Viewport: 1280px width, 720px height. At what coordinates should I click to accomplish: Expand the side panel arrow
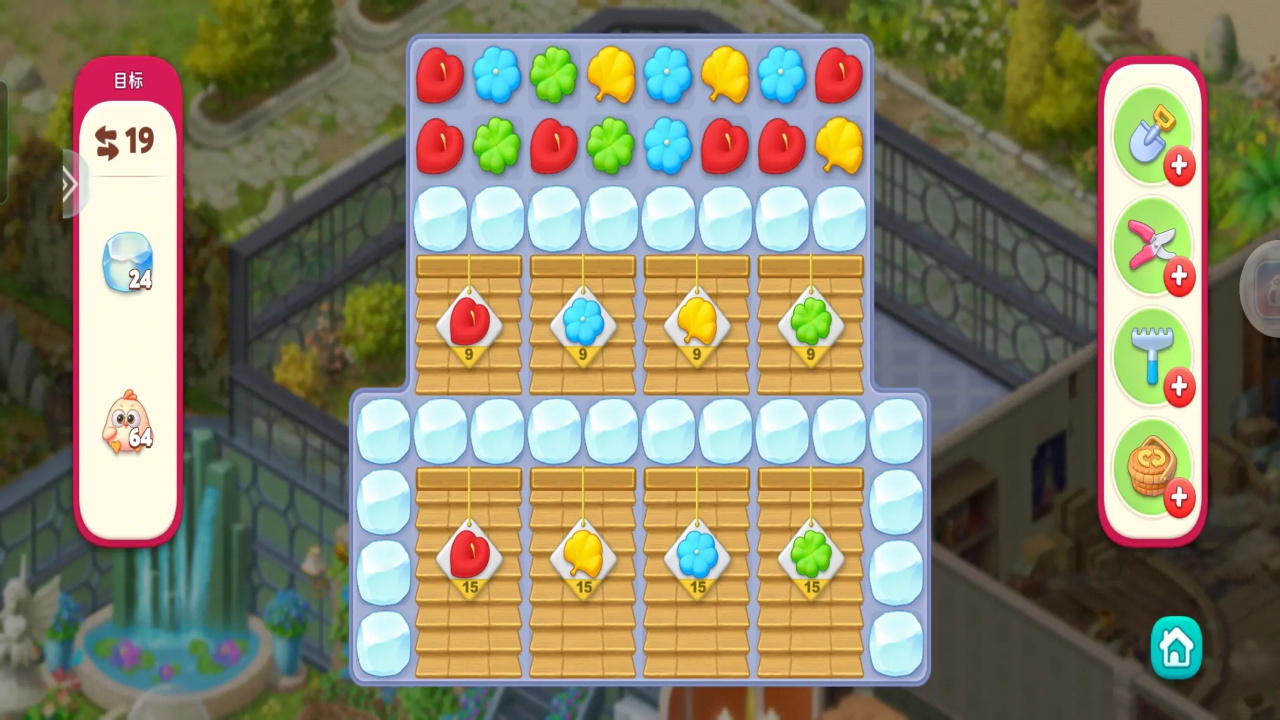pyautogui.click(x=70, y=184)
